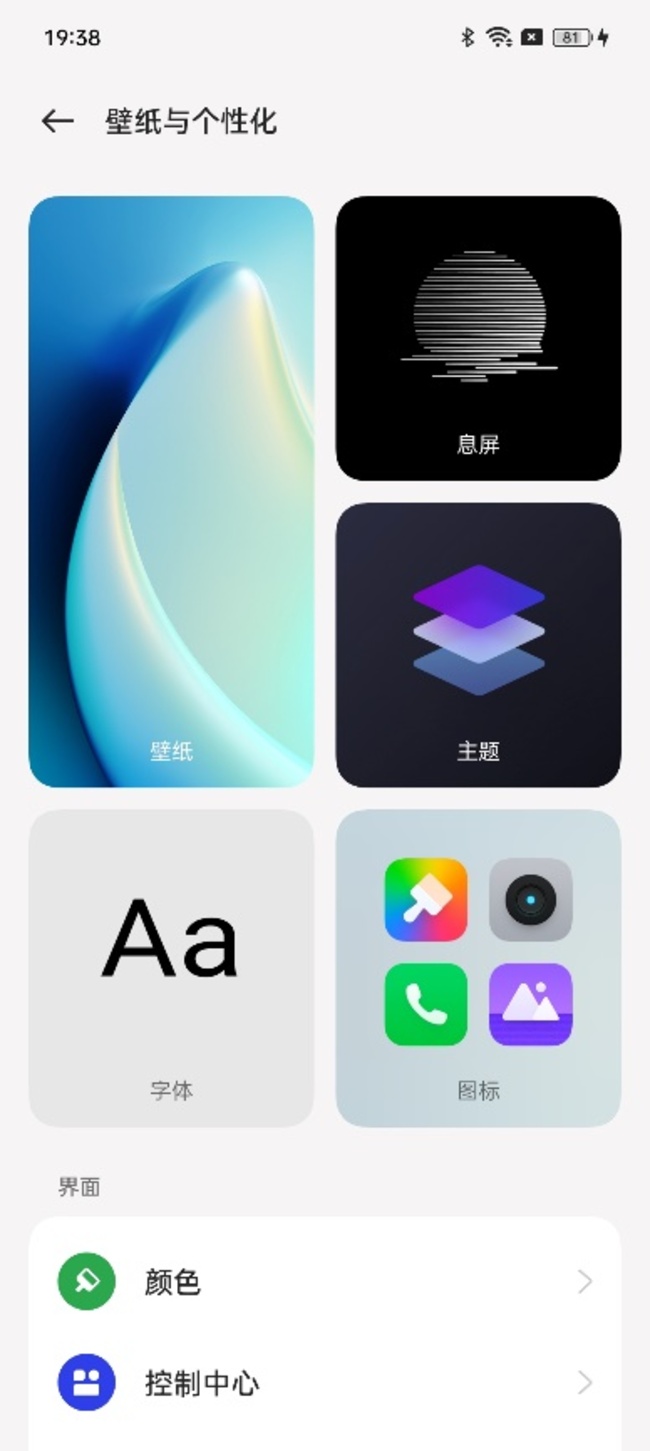Screen dimensions: 650x1451
Task: Open the 颜色 color settings row
Action: coord(325,1281)
